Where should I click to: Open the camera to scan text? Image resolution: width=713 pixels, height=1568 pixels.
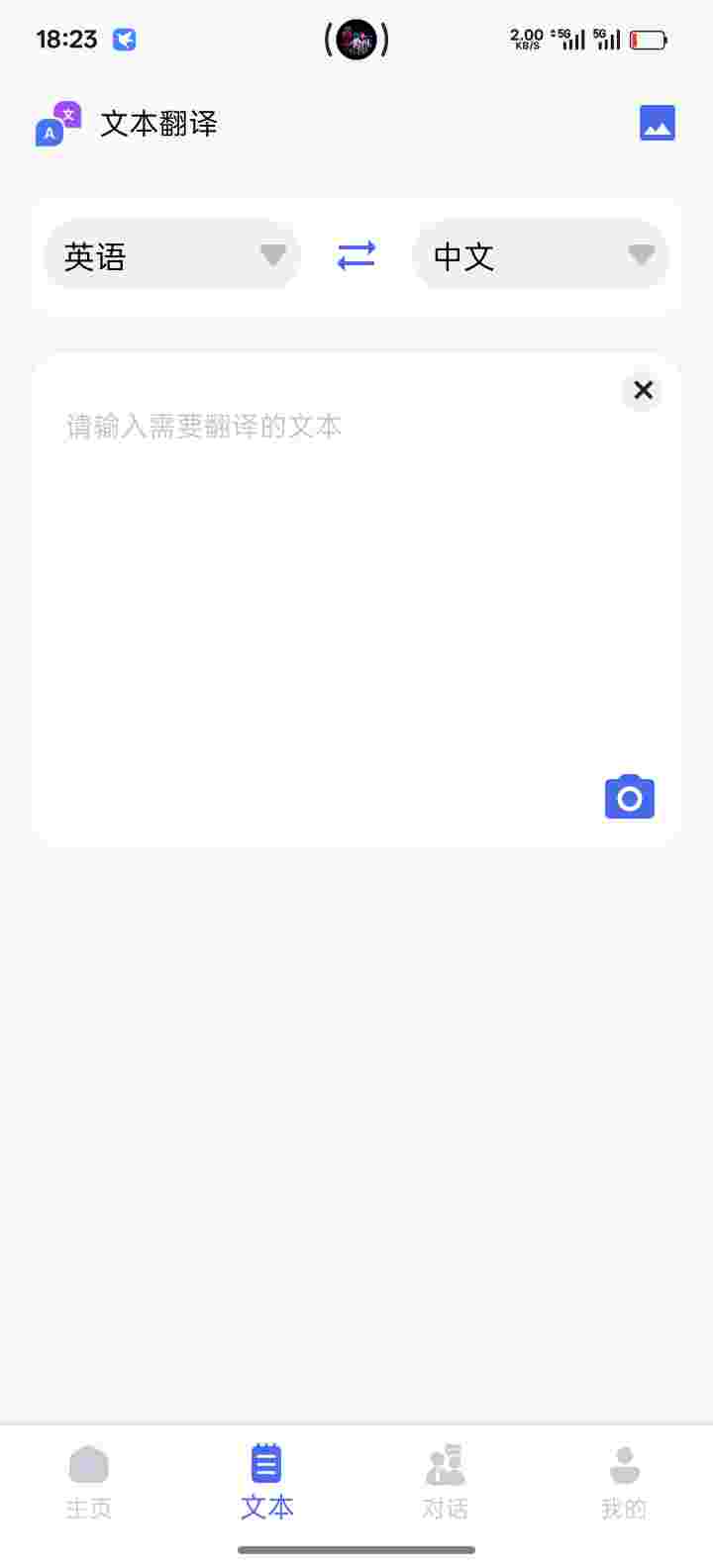coord(630,797)
